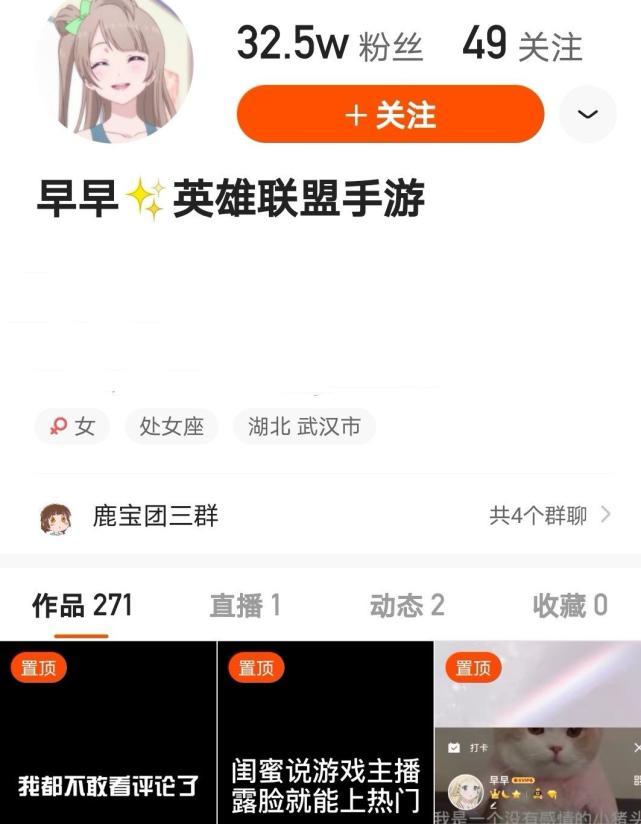
Task: View the 32.5w 粉丝 followers list
Action: pyautogui.click(x=330, y=45)
